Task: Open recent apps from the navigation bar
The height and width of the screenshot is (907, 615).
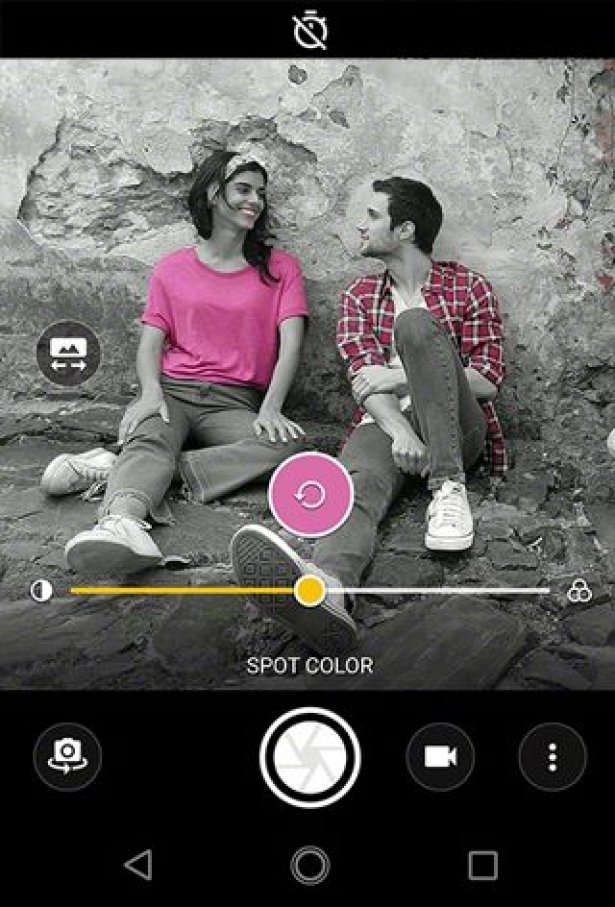Action: 483,865
